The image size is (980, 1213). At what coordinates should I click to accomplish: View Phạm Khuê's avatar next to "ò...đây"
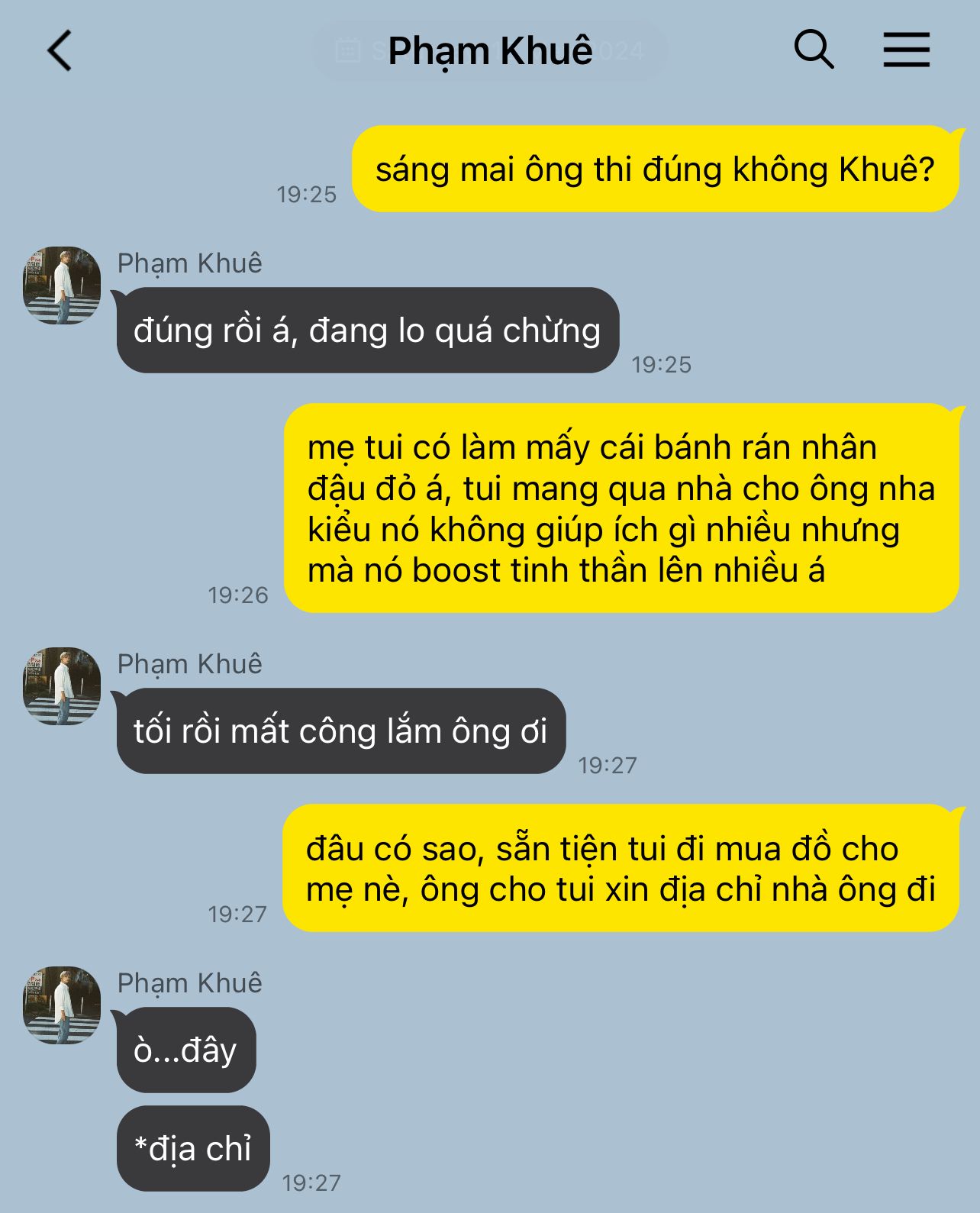click(62, 1005)
